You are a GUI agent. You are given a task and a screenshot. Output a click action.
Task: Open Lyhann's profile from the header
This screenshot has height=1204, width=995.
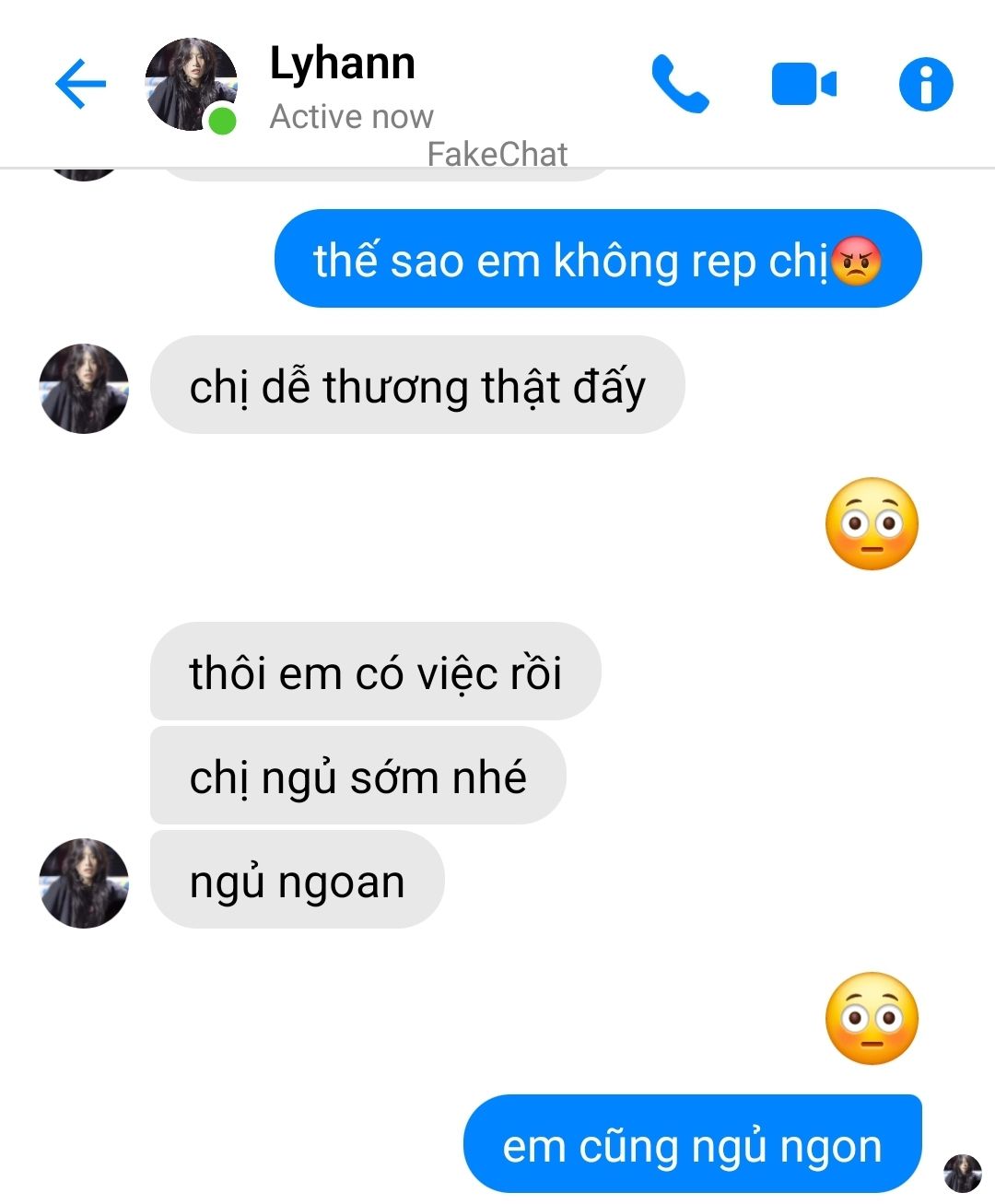tap(192, 85)
